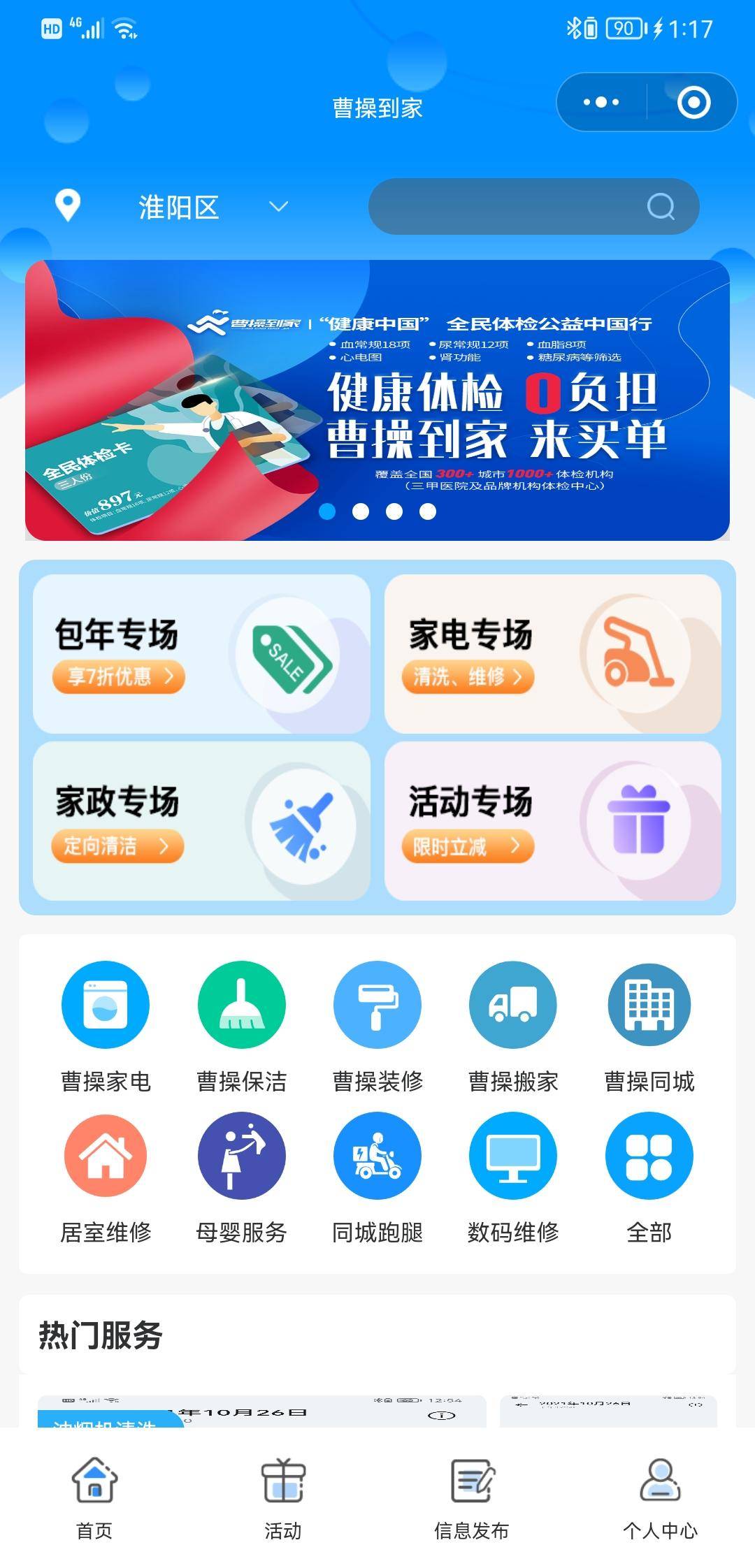Close the mini program via circle icon
755x1568 pixels.
point(693,103)
